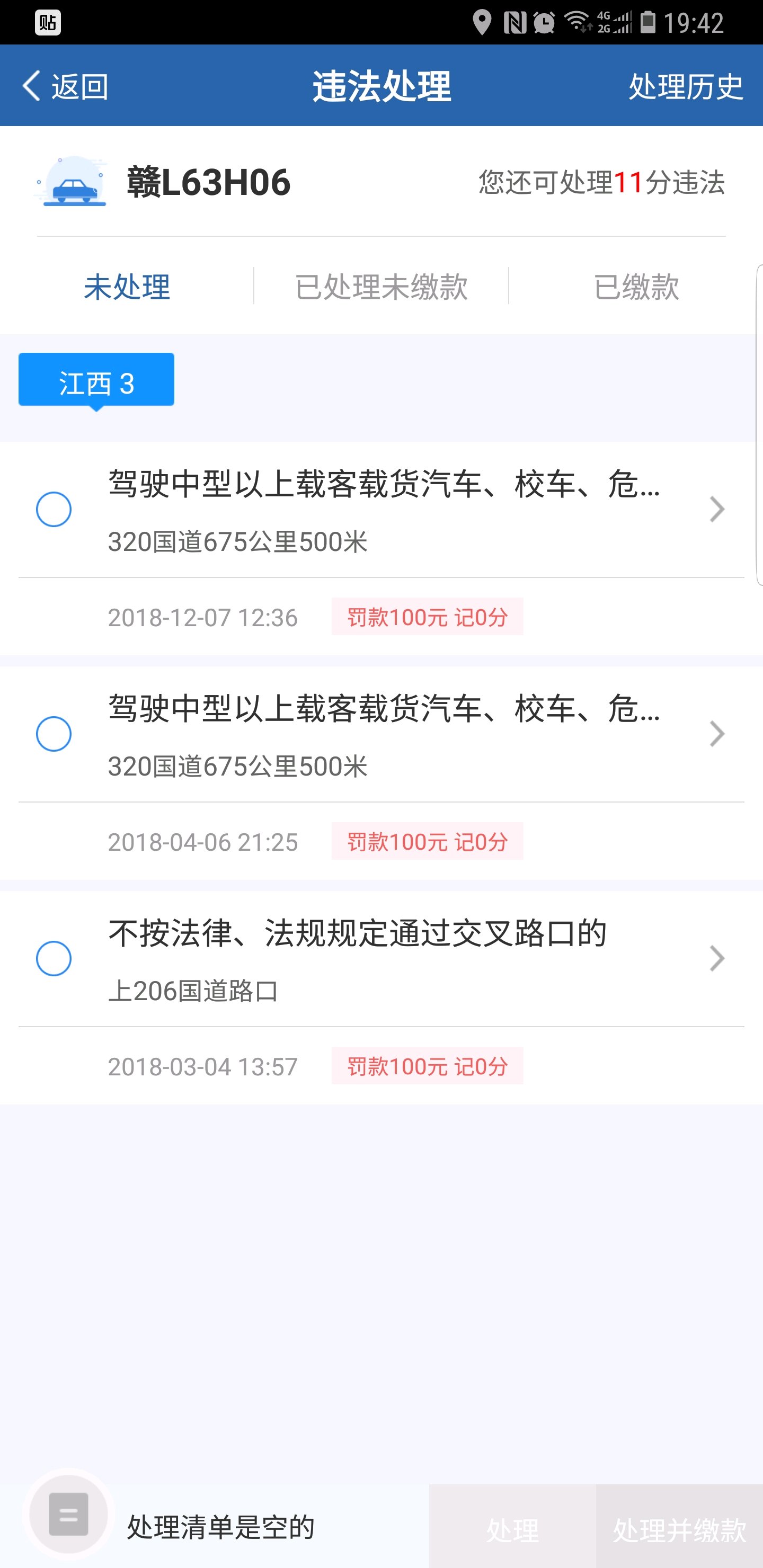
Task: Select the 上206国道路口 violation
Action: pyautogui.click(x=54, y=959)
